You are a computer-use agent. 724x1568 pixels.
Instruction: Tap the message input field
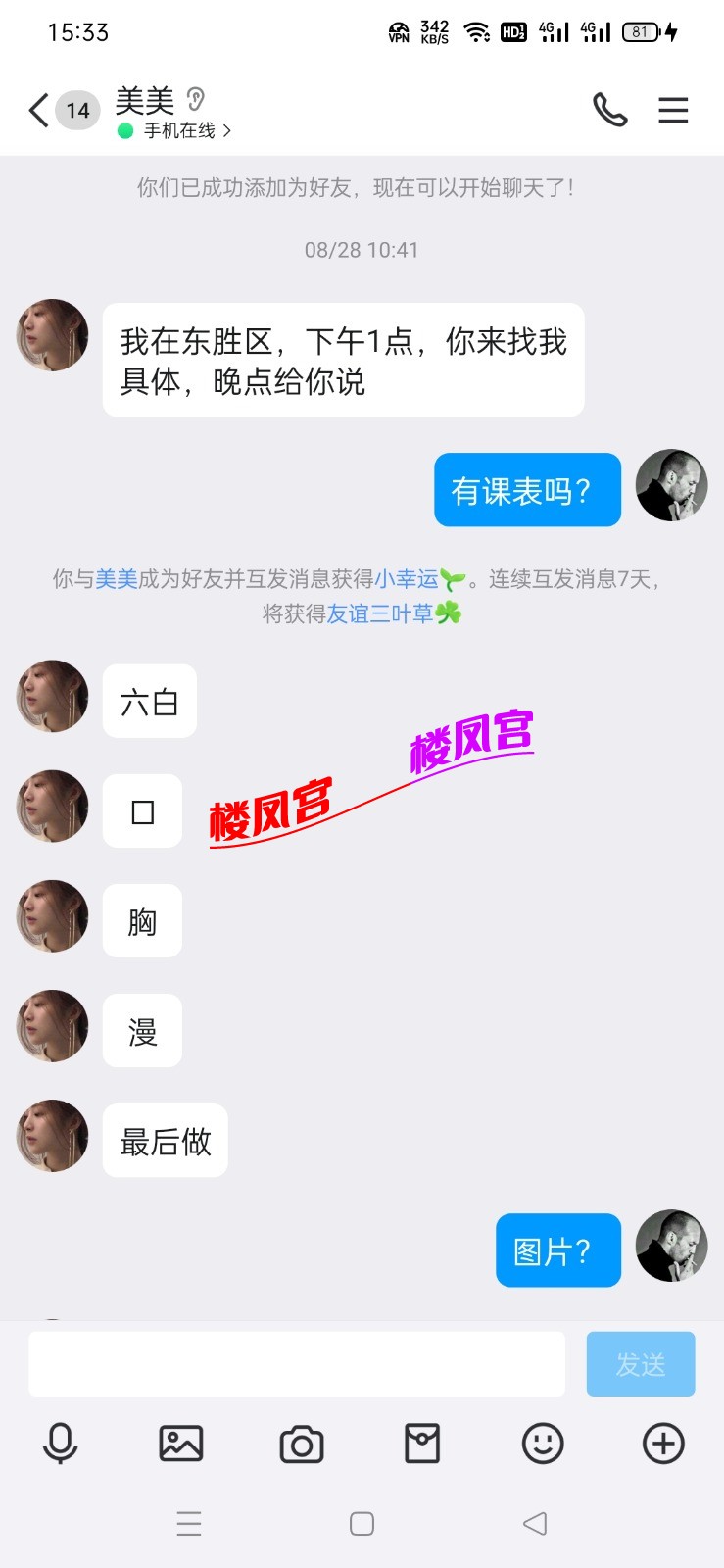(x=296, y=1363)
